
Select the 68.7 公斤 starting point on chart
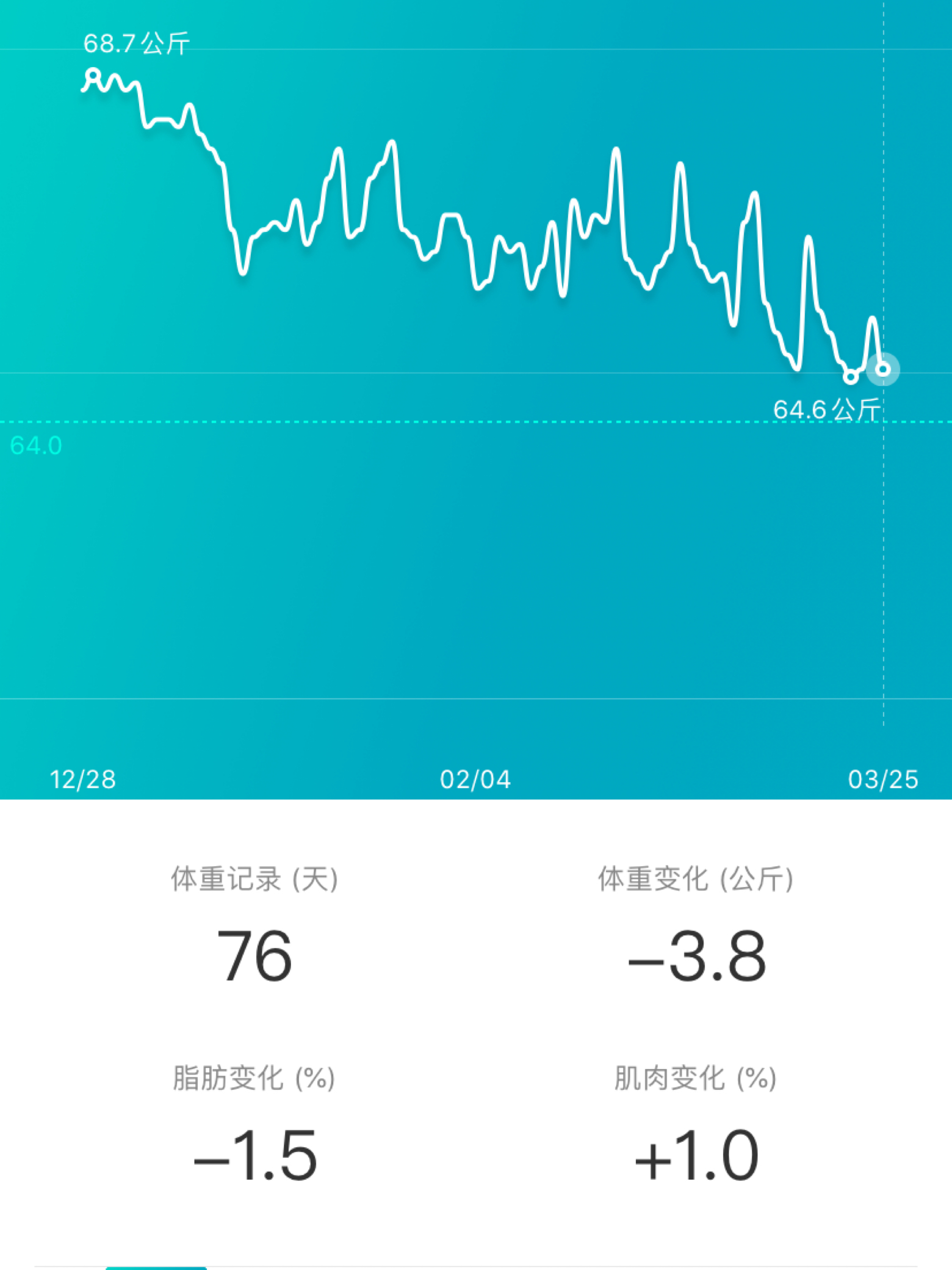[x=93, y=76]
